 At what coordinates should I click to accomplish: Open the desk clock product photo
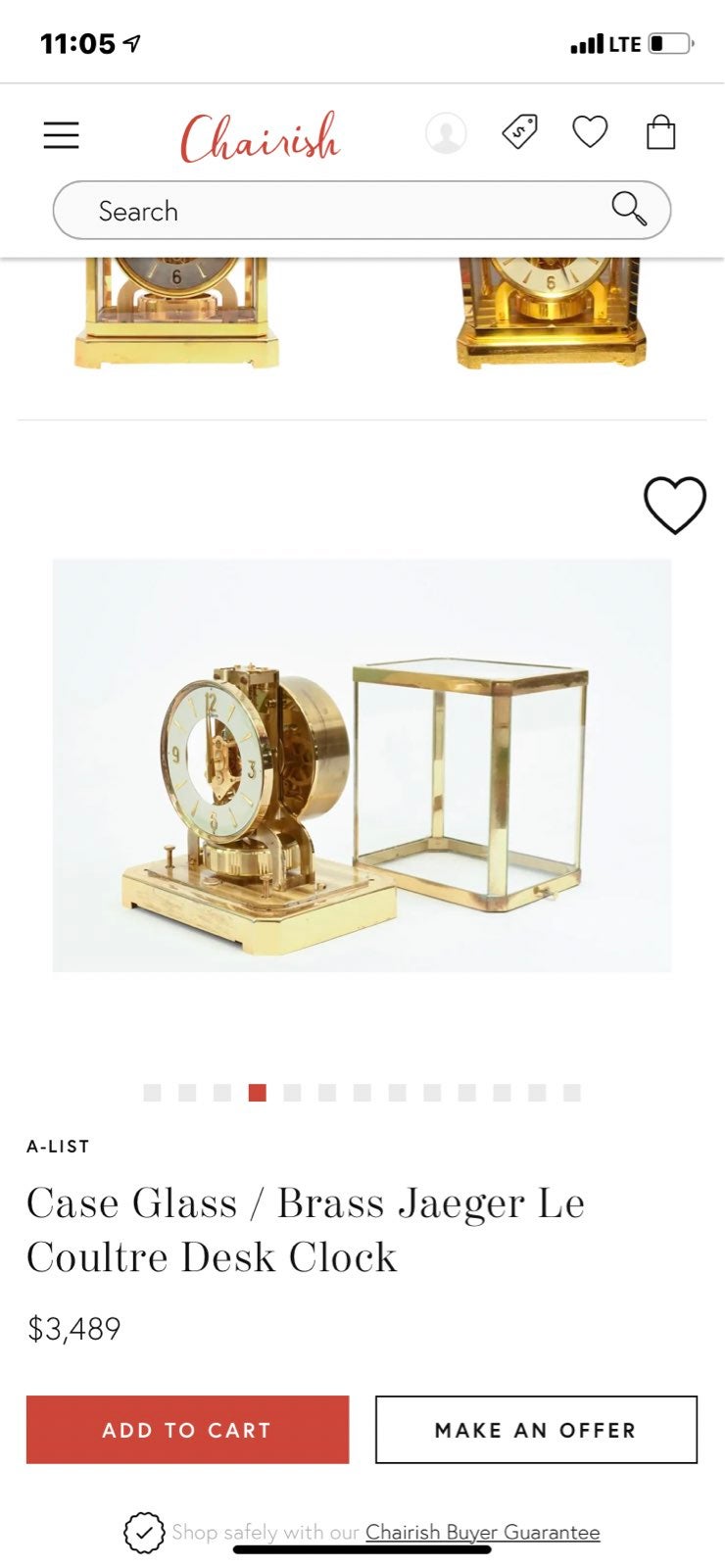(x=362, y=765)
